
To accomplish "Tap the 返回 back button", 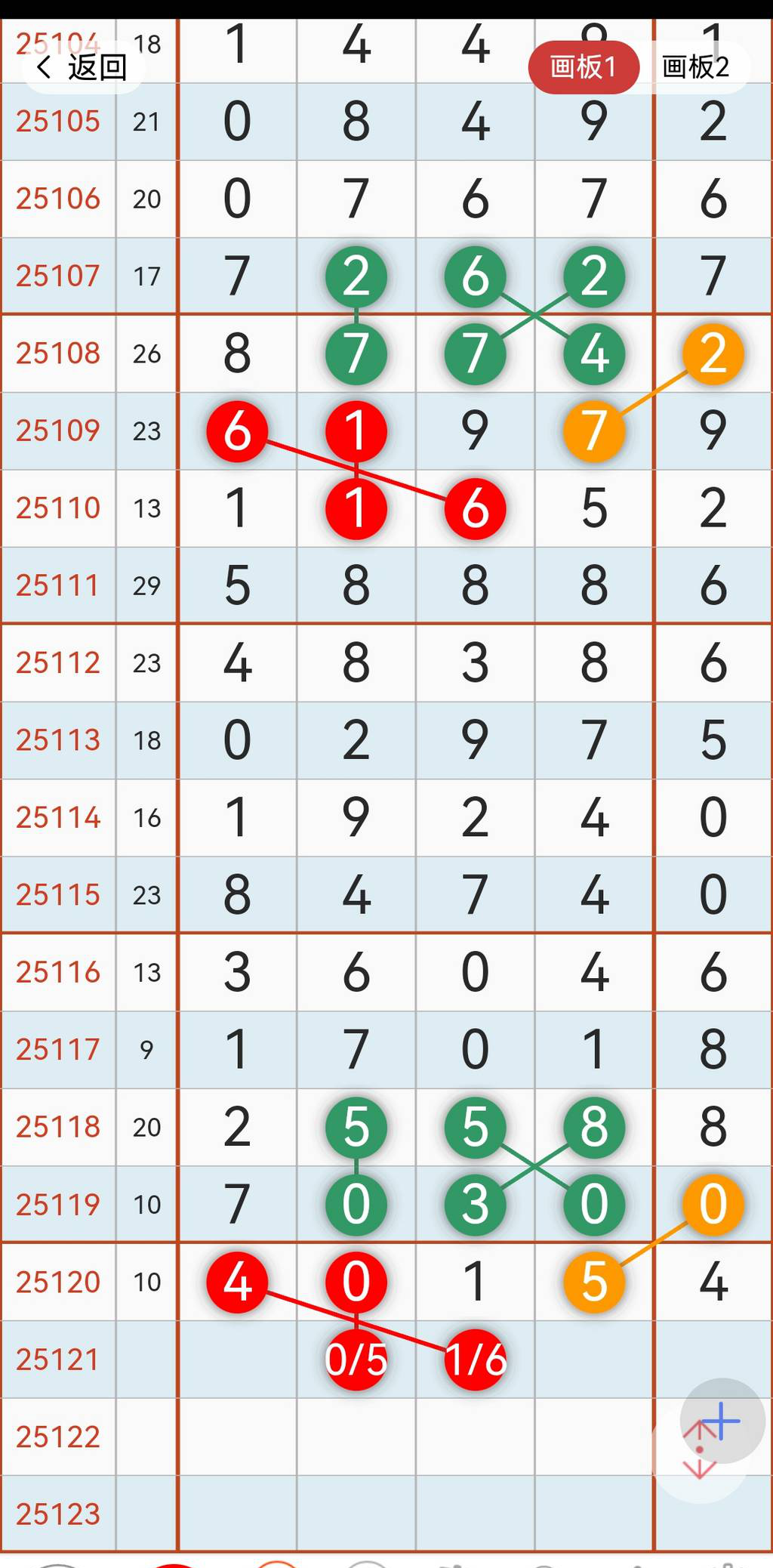I will tap(82, 67).
